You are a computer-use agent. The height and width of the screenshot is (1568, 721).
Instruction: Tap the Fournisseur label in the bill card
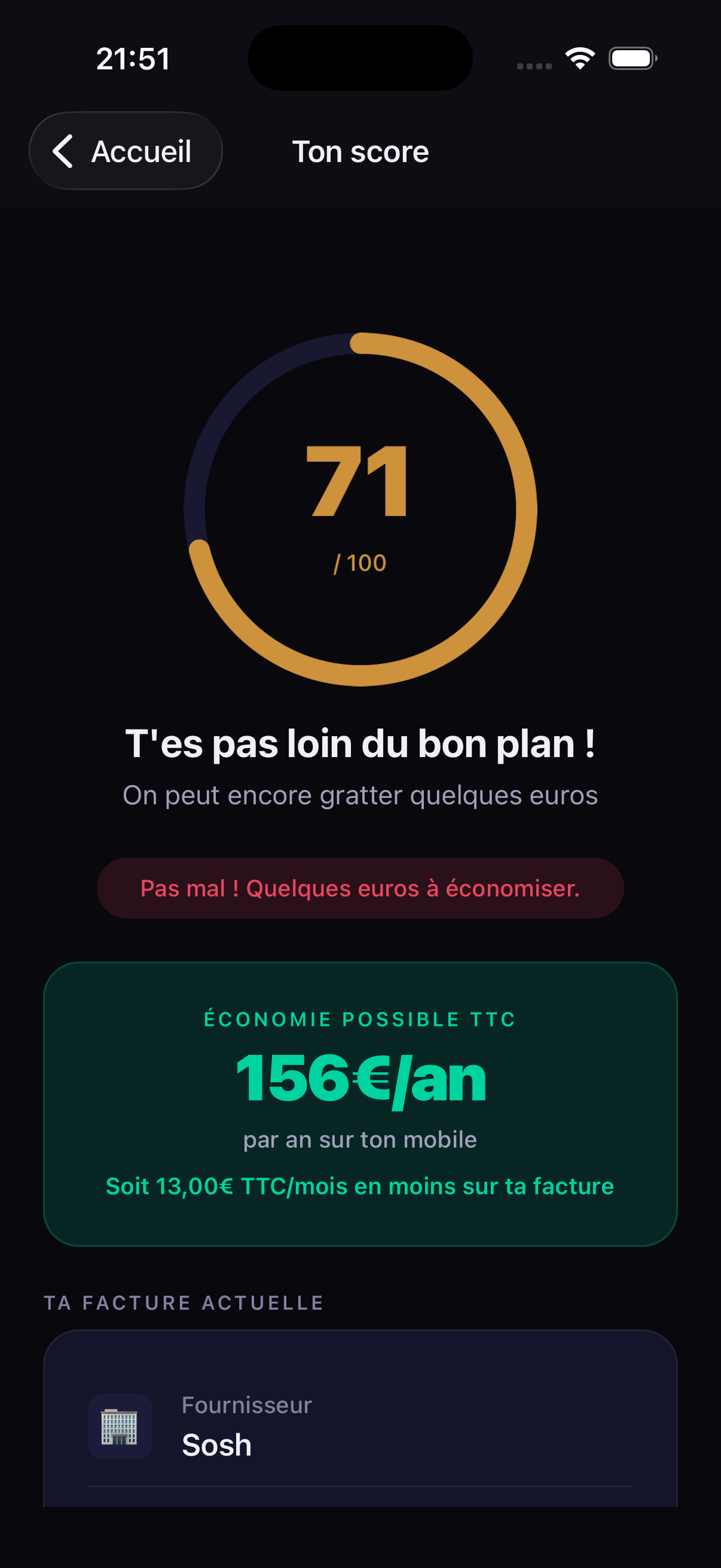[246, 1405]
